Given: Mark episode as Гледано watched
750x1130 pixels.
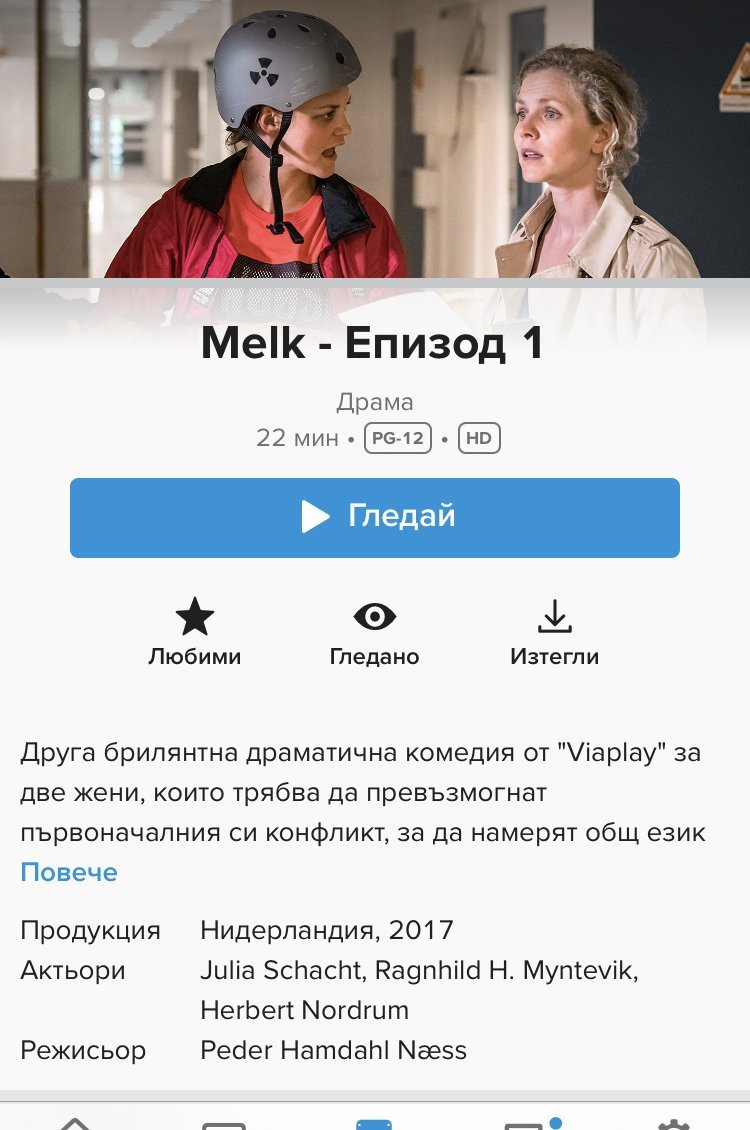Looking at the screenshot, I should pos(375,632).
